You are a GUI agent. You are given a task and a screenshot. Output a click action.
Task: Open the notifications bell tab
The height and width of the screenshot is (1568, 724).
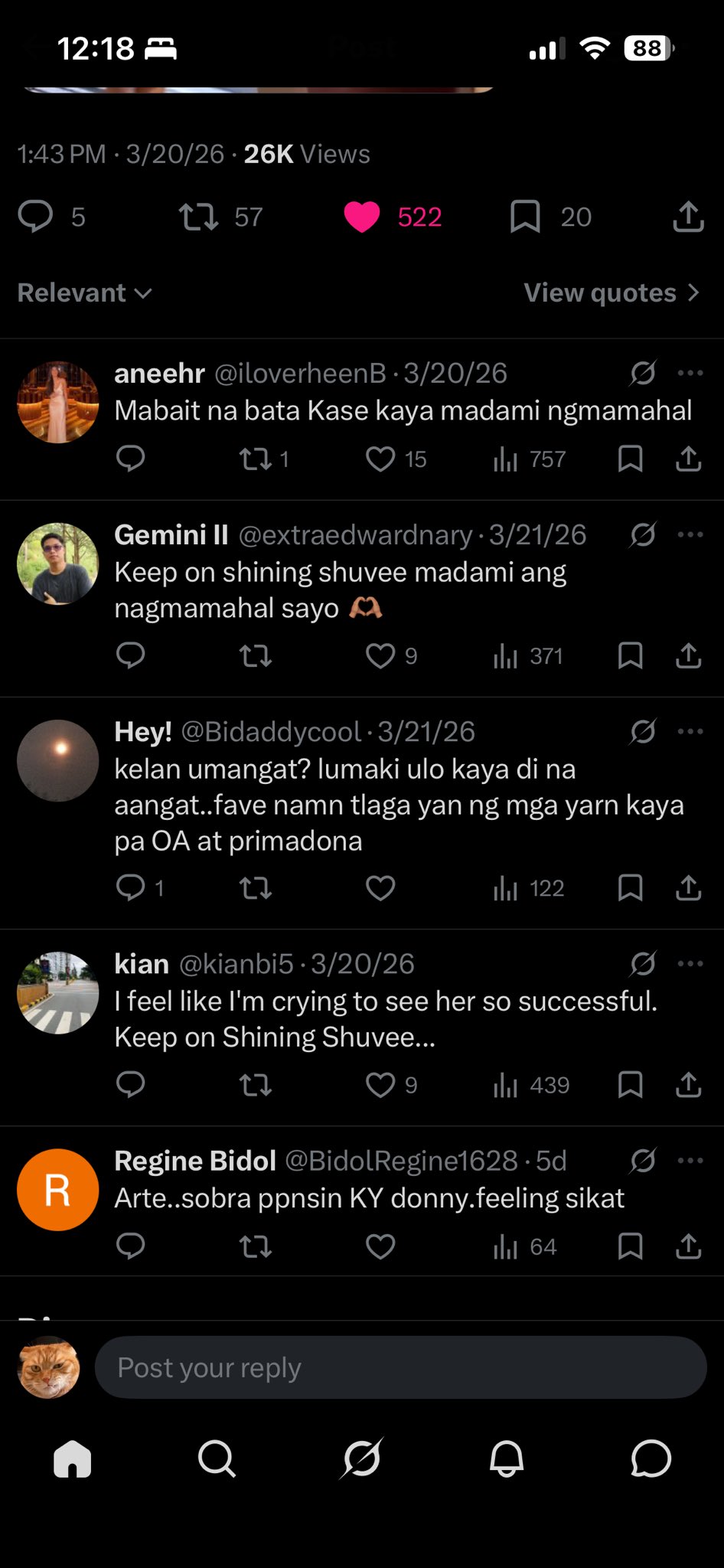point(506,1459)
